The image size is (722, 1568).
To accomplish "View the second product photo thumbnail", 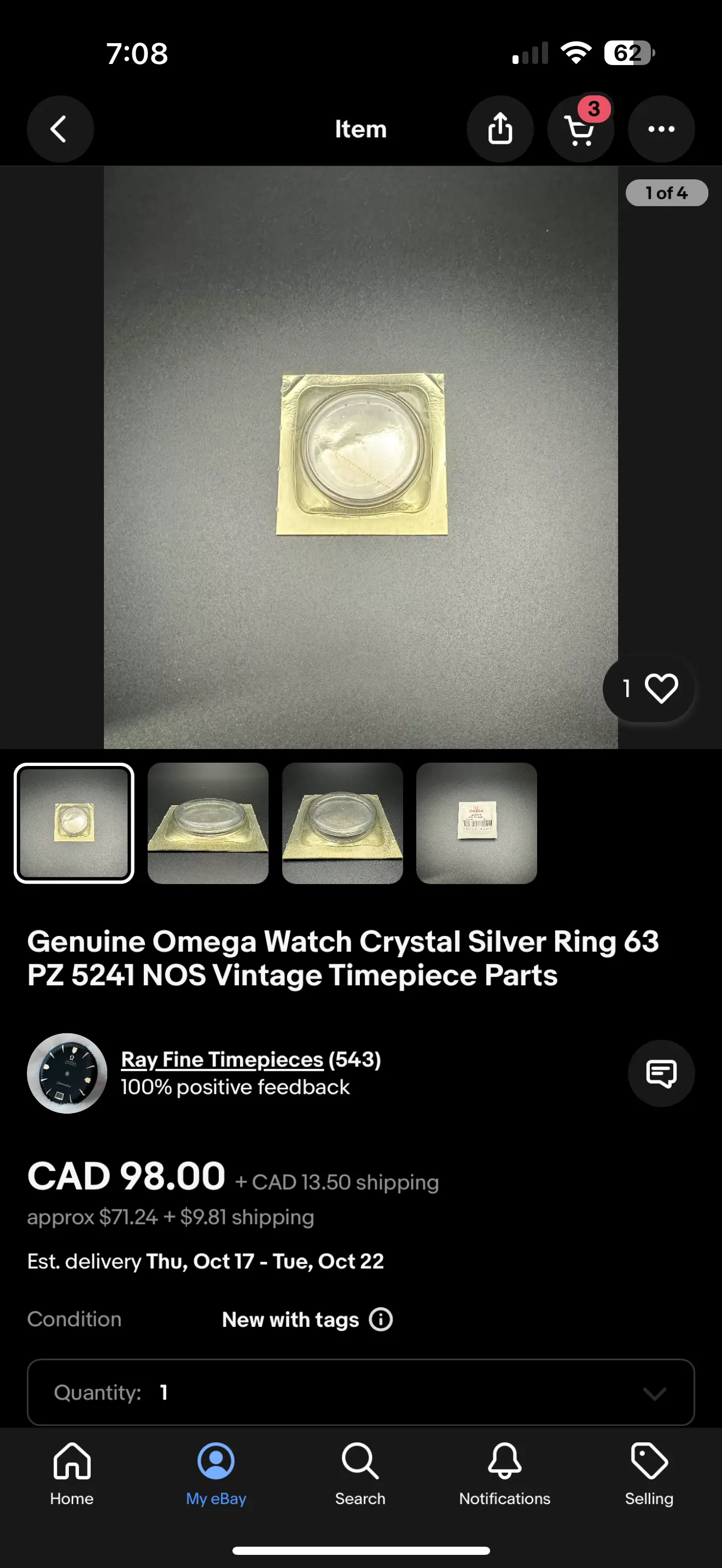I will [x=208, y=823].
